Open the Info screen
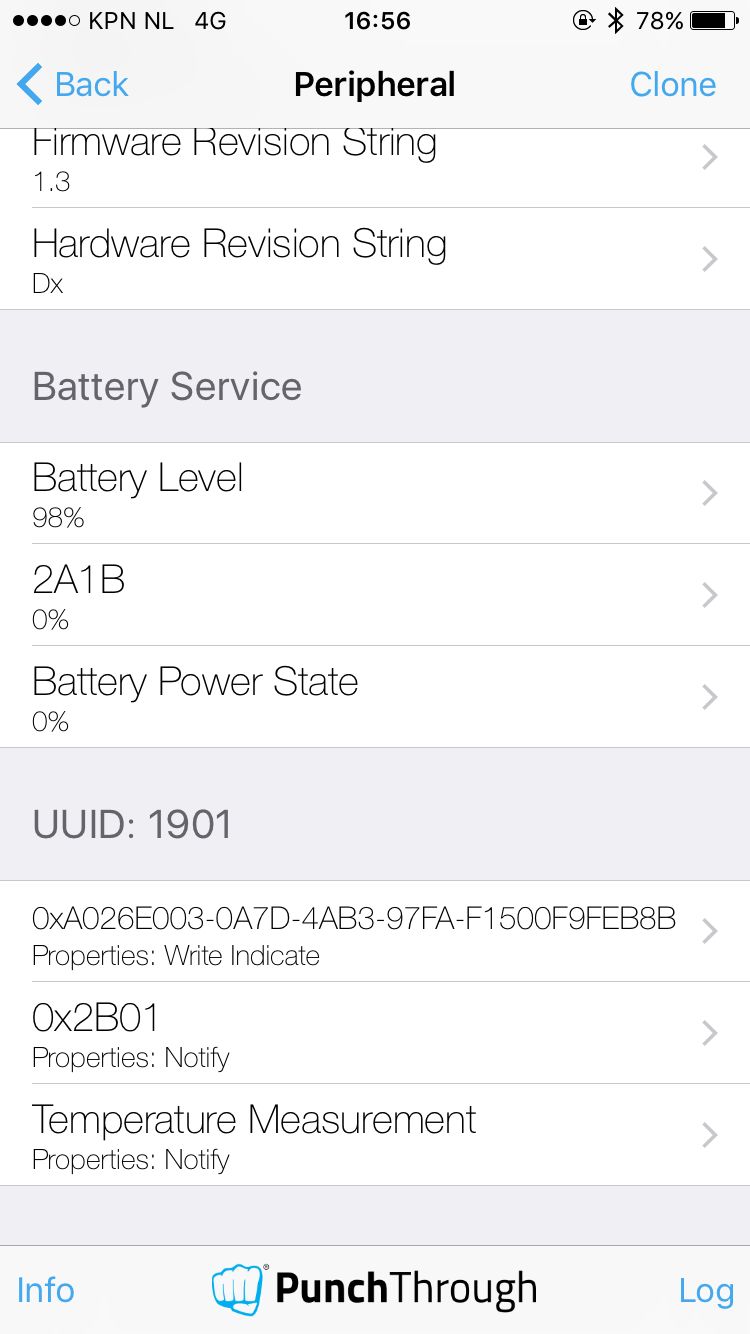This screenshot has width=750, height=1334. coord(44,1290)
